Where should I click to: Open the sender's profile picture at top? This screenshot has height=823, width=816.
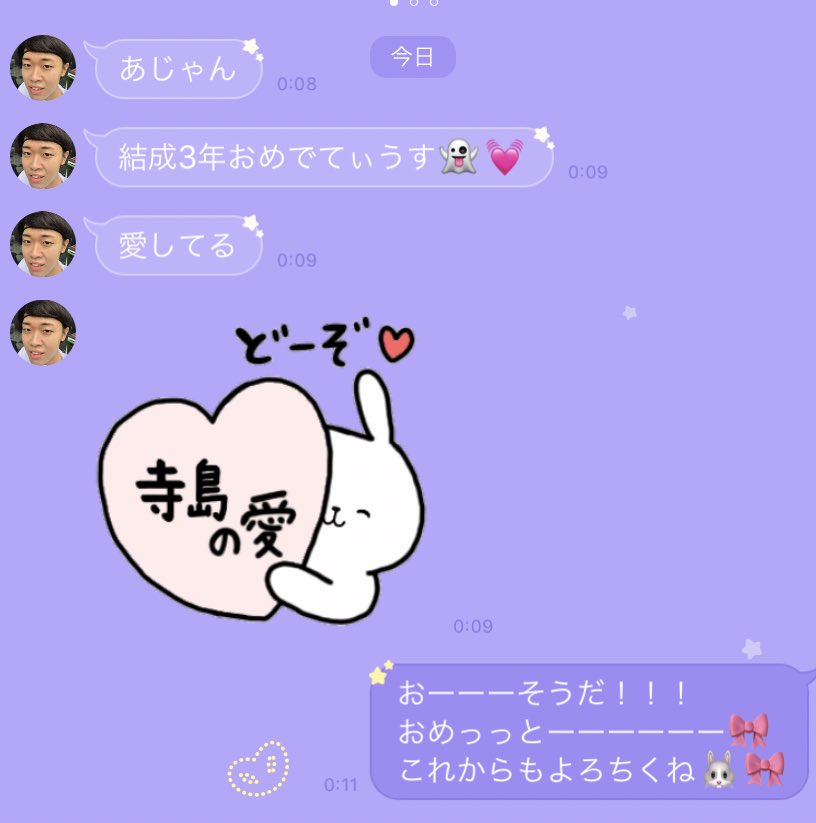tap(42, 67)
